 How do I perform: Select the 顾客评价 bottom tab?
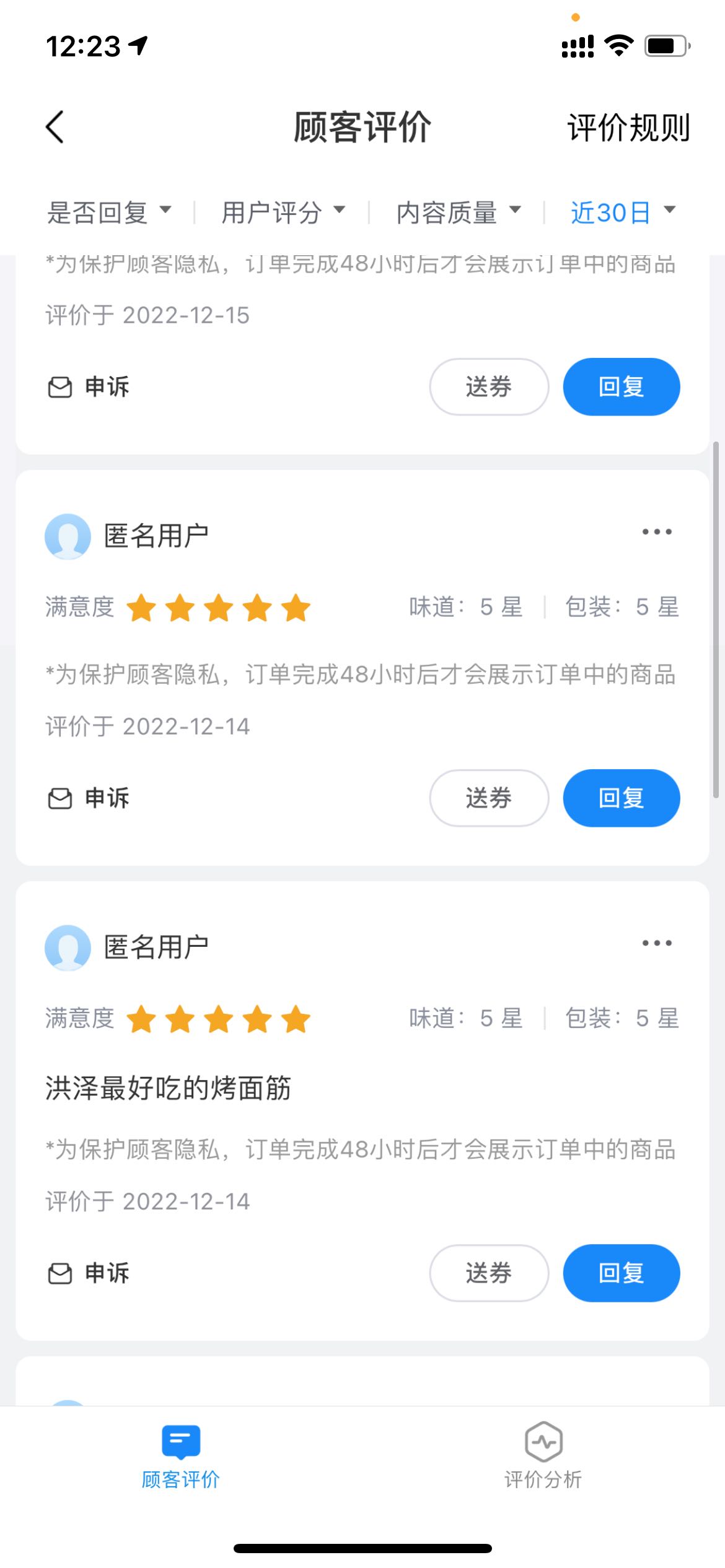click(180, 1455)
